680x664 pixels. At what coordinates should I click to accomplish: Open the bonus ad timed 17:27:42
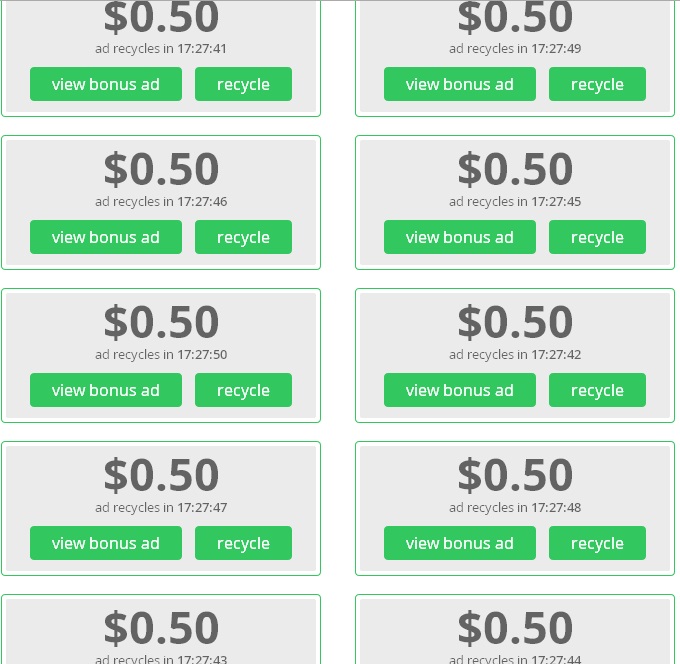point(460,390)
